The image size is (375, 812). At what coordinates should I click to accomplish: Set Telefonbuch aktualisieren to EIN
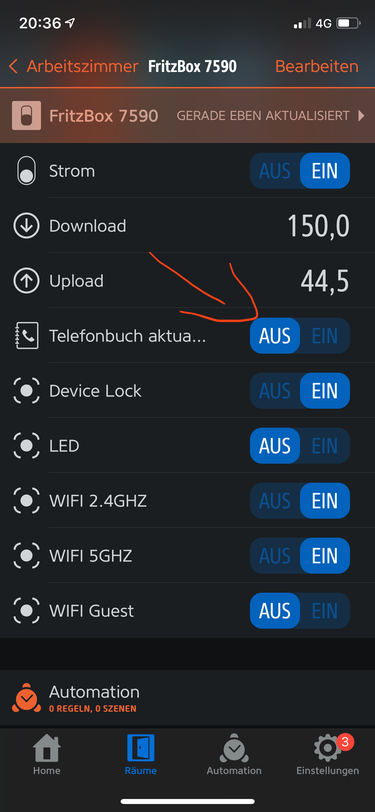(x=325, y=336)
